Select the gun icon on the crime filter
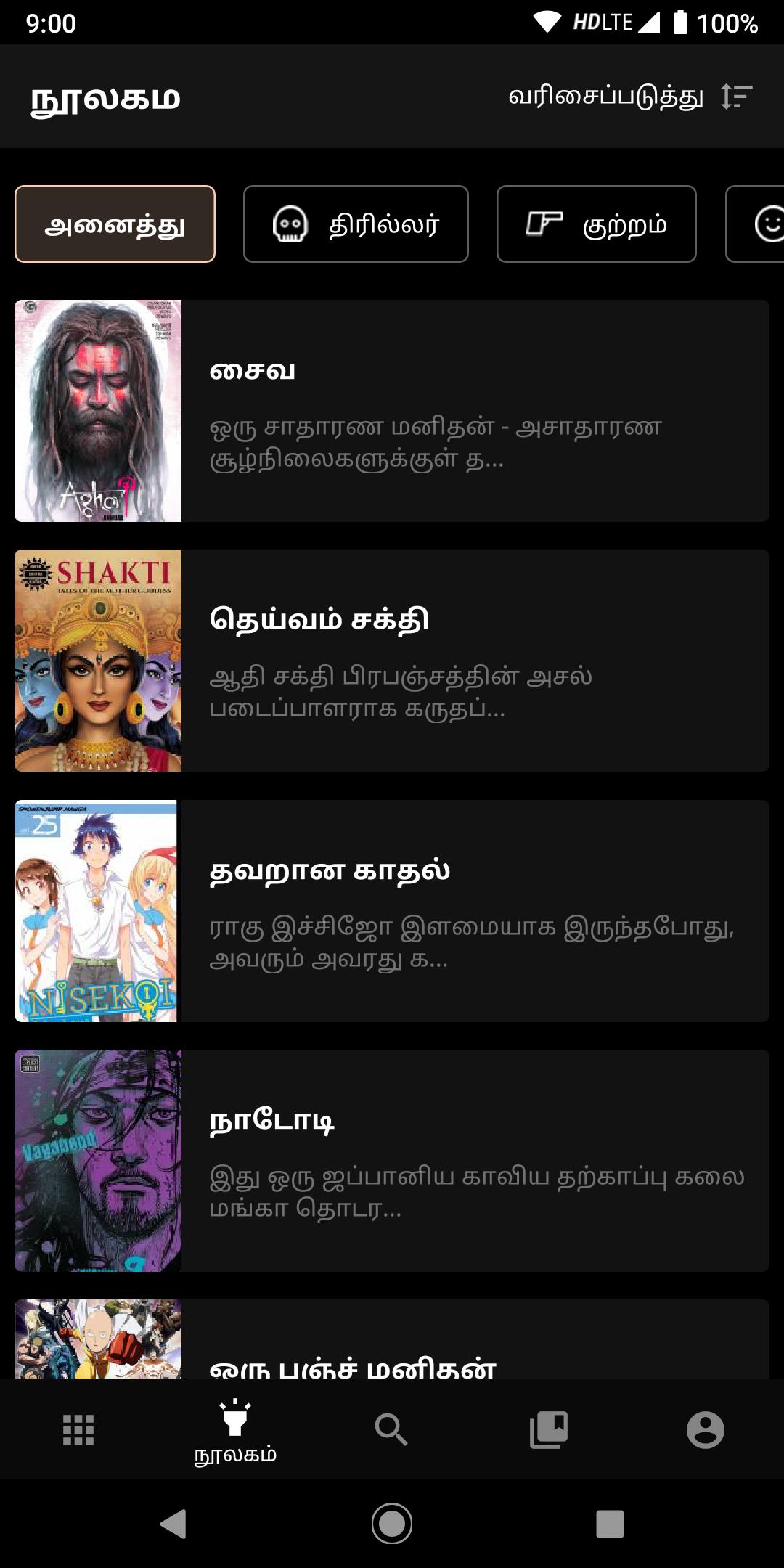Image resolution: width=784 pixels, height=1568 pixels. click(543, 224)
